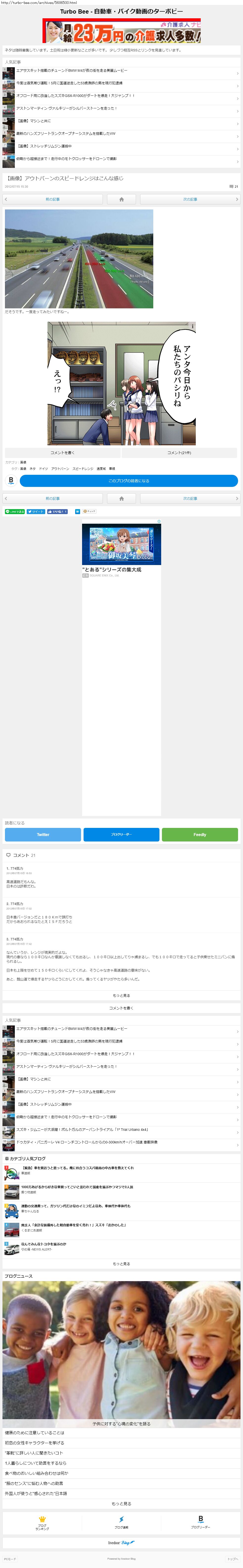Return to the blog home via house icon
Viewport: 243px width, 1568px height.
tap(121, 199)
